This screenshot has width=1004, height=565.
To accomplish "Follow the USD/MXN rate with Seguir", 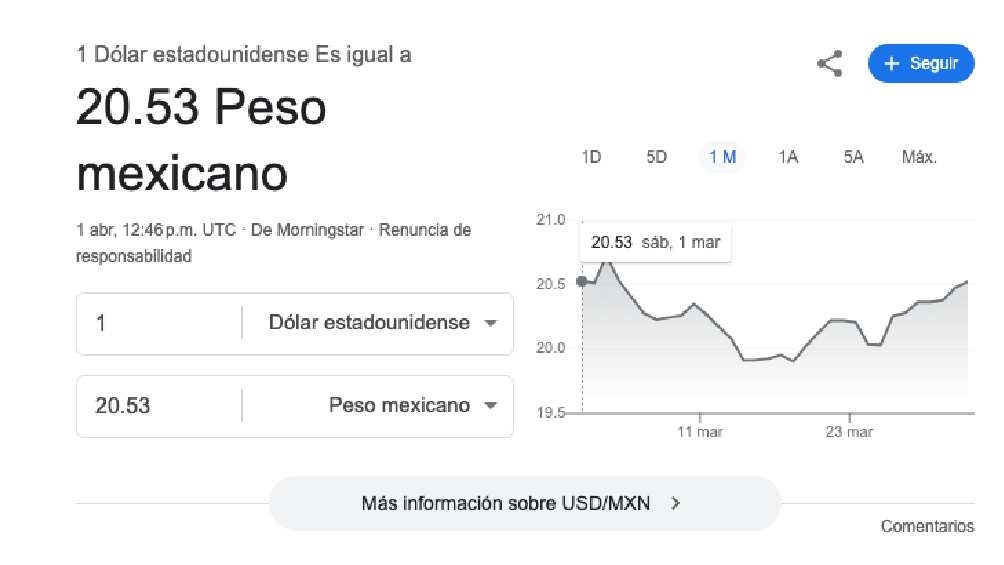I will click(921, 64).
